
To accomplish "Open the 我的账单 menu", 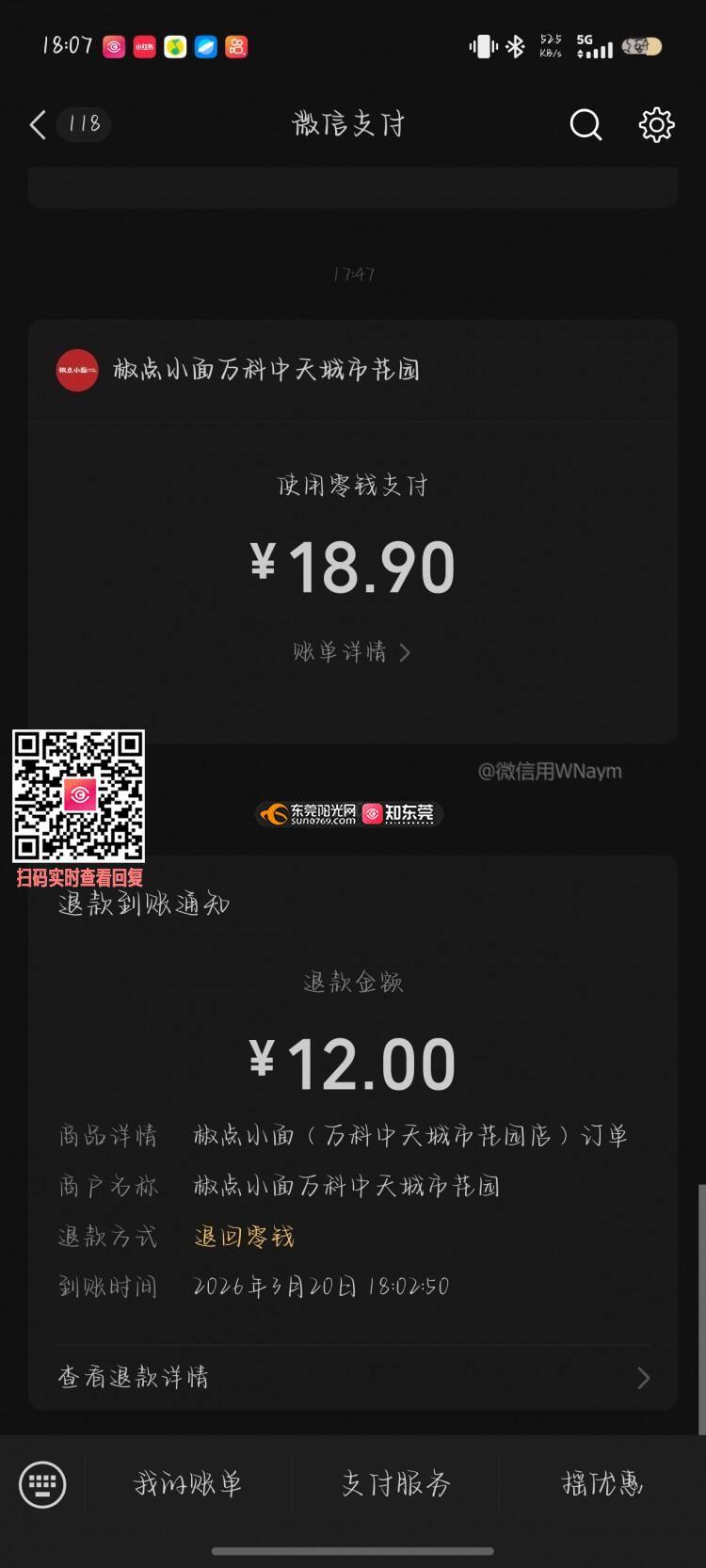I will [x=188, y=1484].
